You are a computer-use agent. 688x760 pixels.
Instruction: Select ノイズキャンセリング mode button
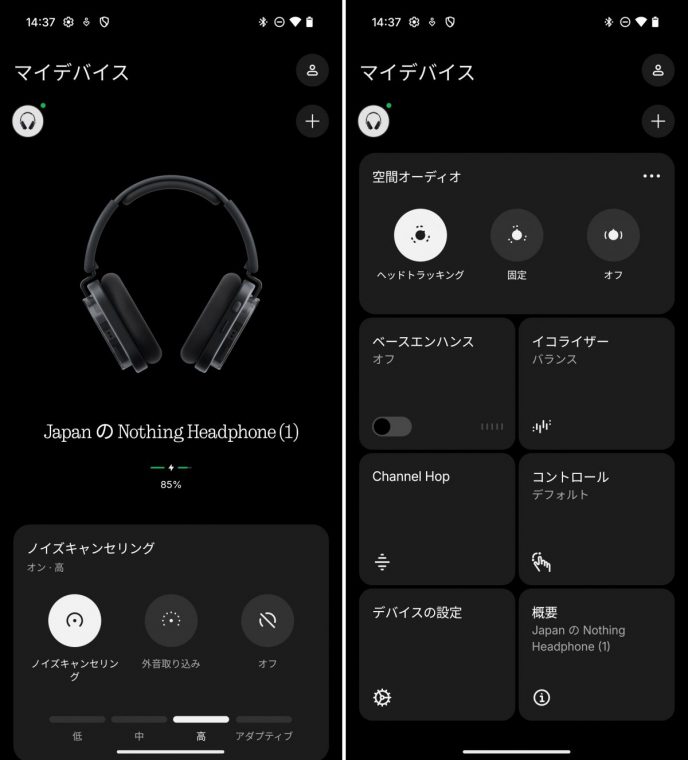point(75,620)
